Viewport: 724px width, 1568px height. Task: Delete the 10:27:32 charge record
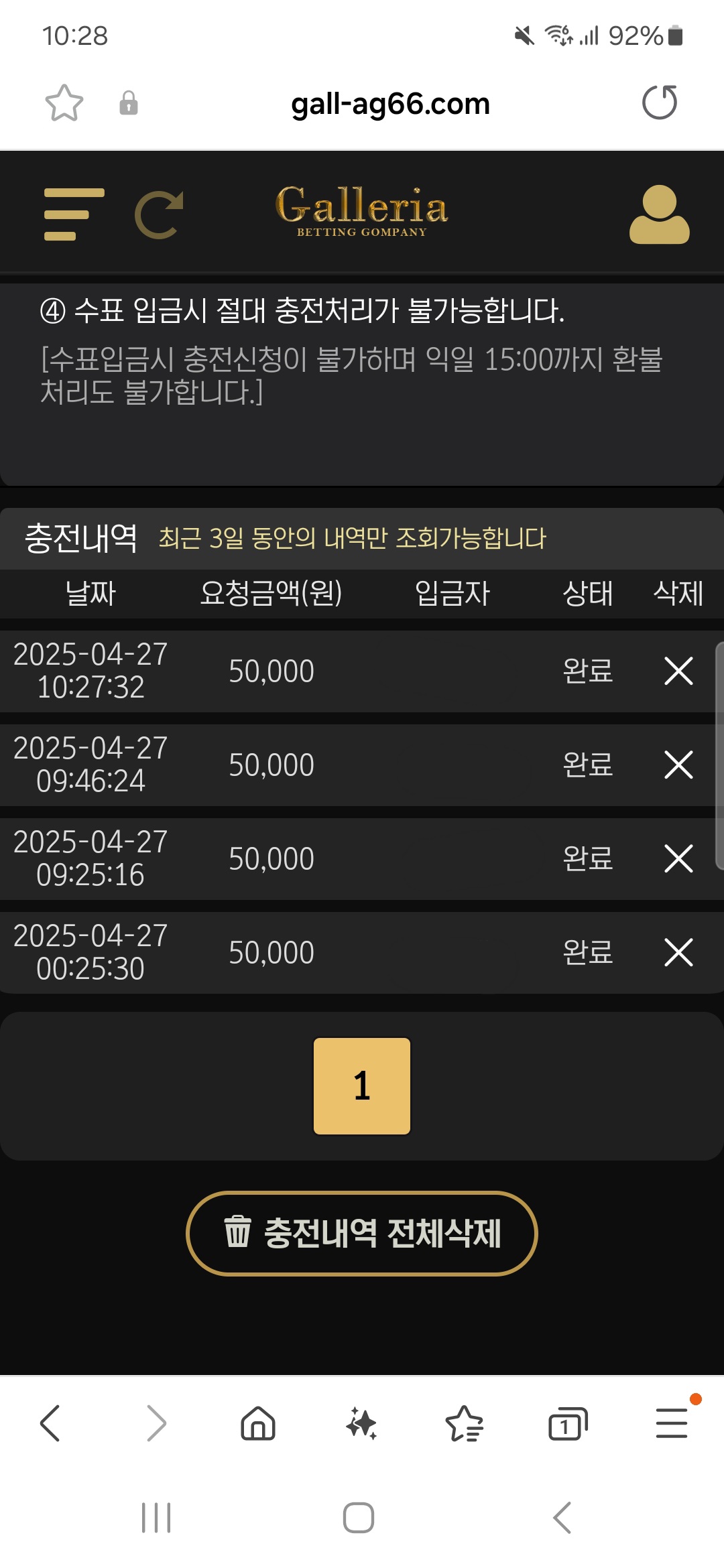[x=678, y=671]
